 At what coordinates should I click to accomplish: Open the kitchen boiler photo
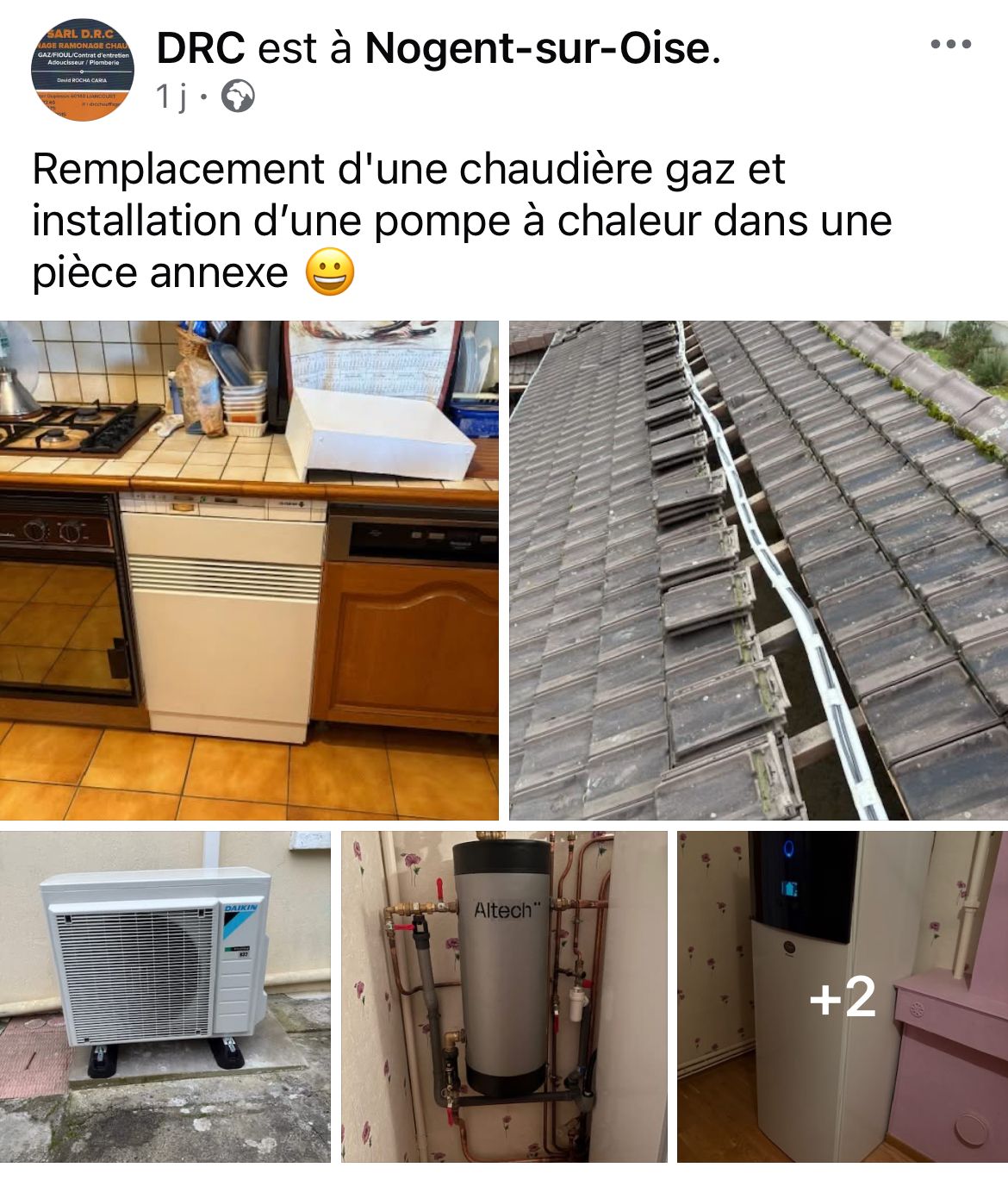pyautogui.click(x=249, y=570)
